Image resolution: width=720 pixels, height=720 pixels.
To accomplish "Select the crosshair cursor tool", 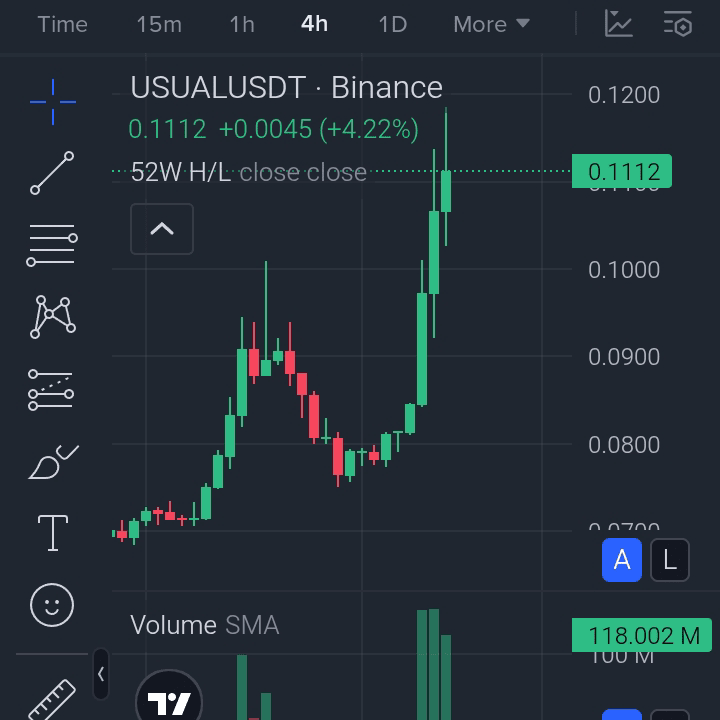I will 52,102.
